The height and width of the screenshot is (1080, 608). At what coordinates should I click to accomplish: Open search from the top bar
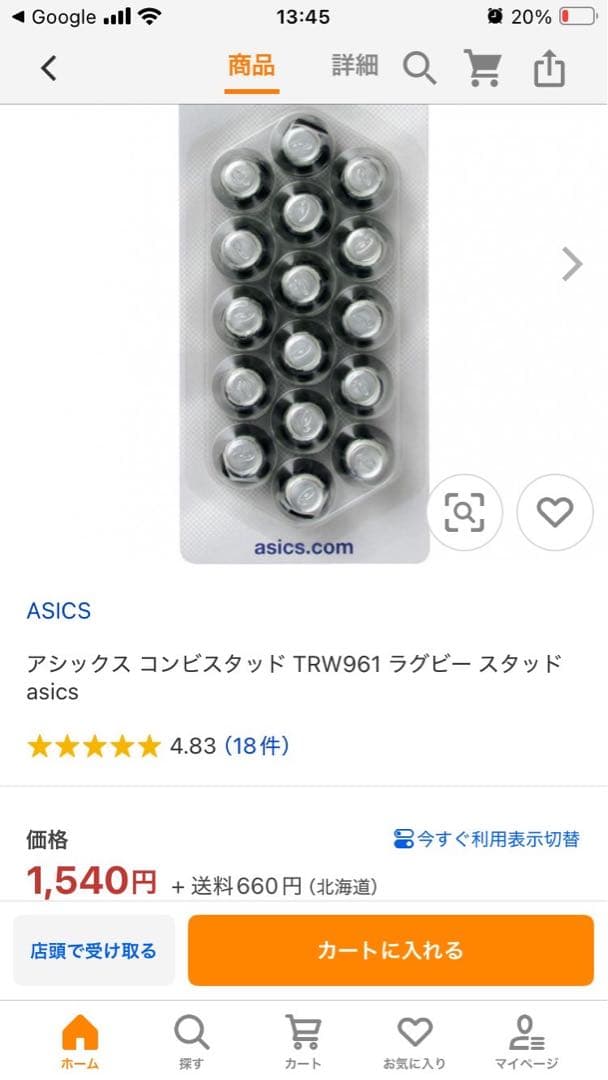pyautogui.click(x=420, y=68)
